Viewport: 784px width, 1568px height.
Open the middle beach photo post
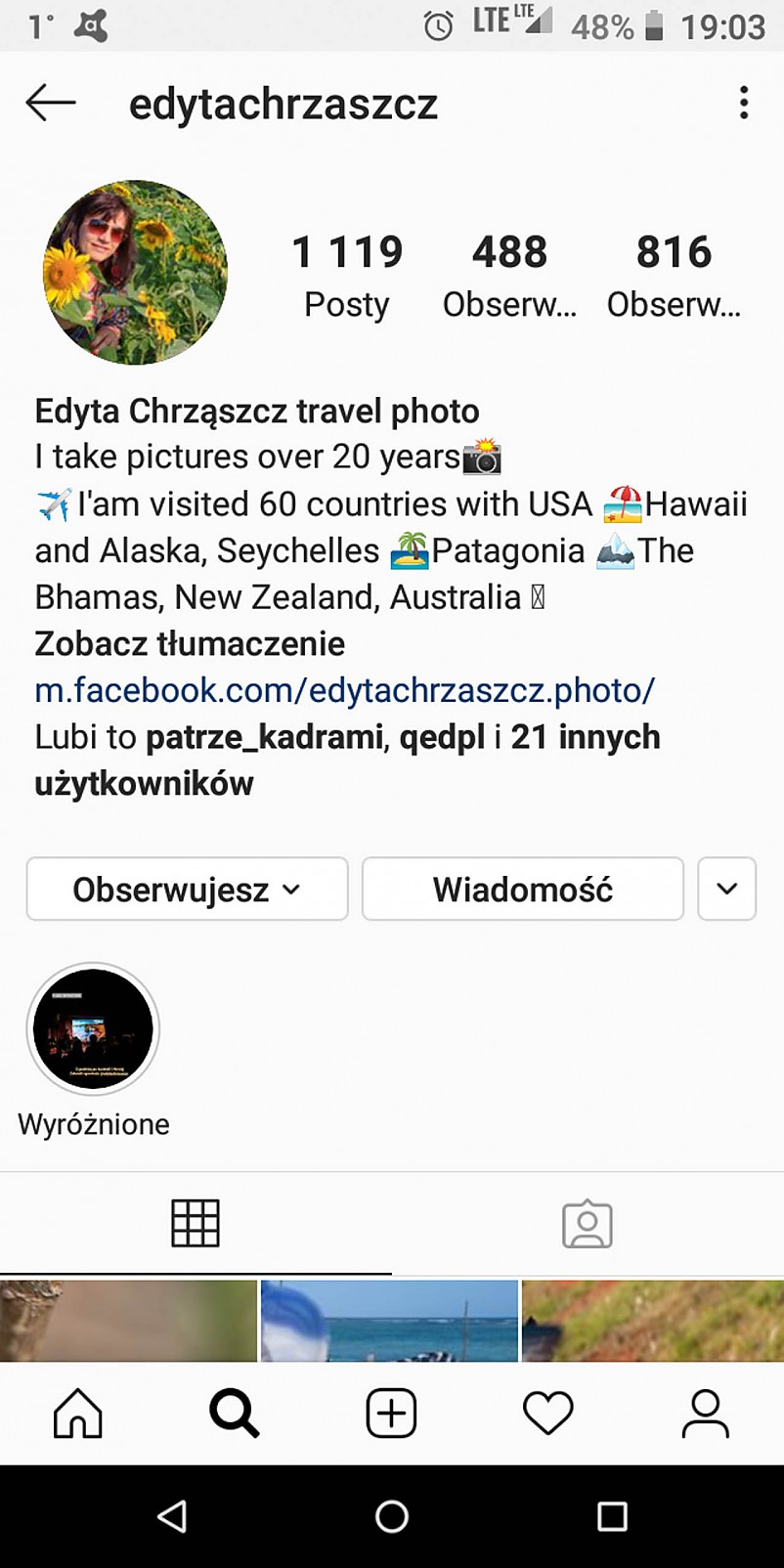(389, 1321)
